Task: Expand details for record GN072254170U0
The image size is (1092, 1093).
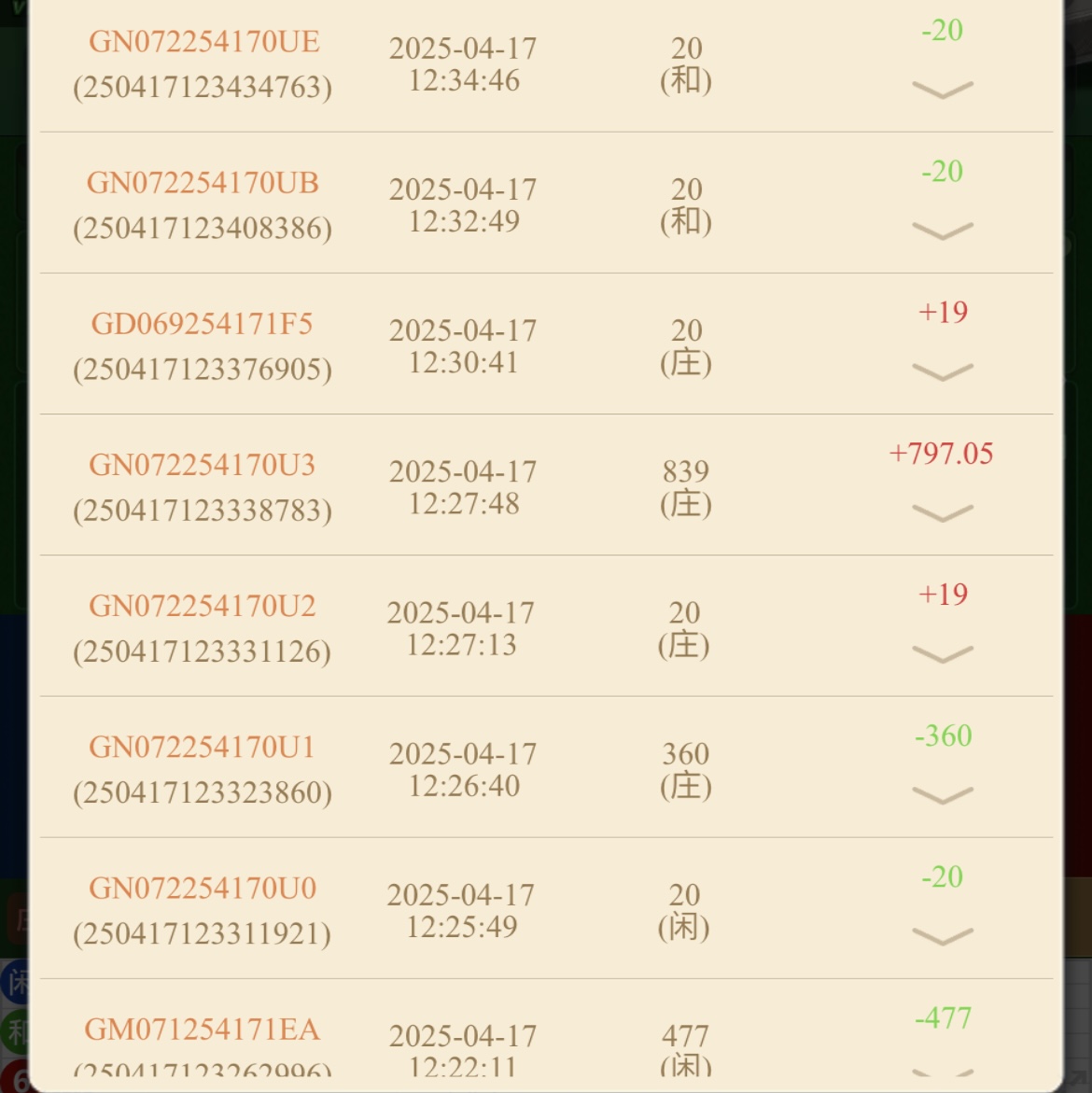Action: click(x=942, y=935)
